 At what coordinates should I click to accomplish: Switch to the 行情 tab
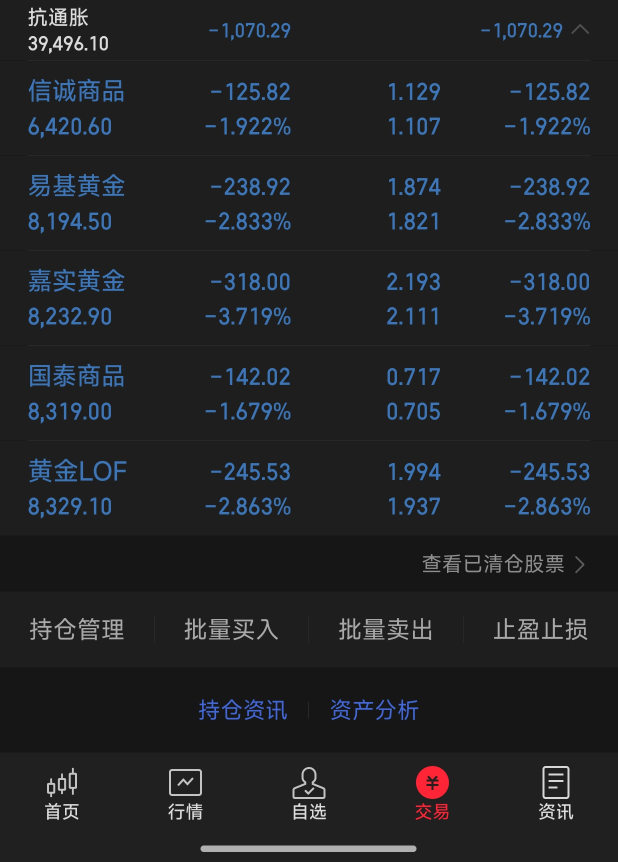pos(185,794)
